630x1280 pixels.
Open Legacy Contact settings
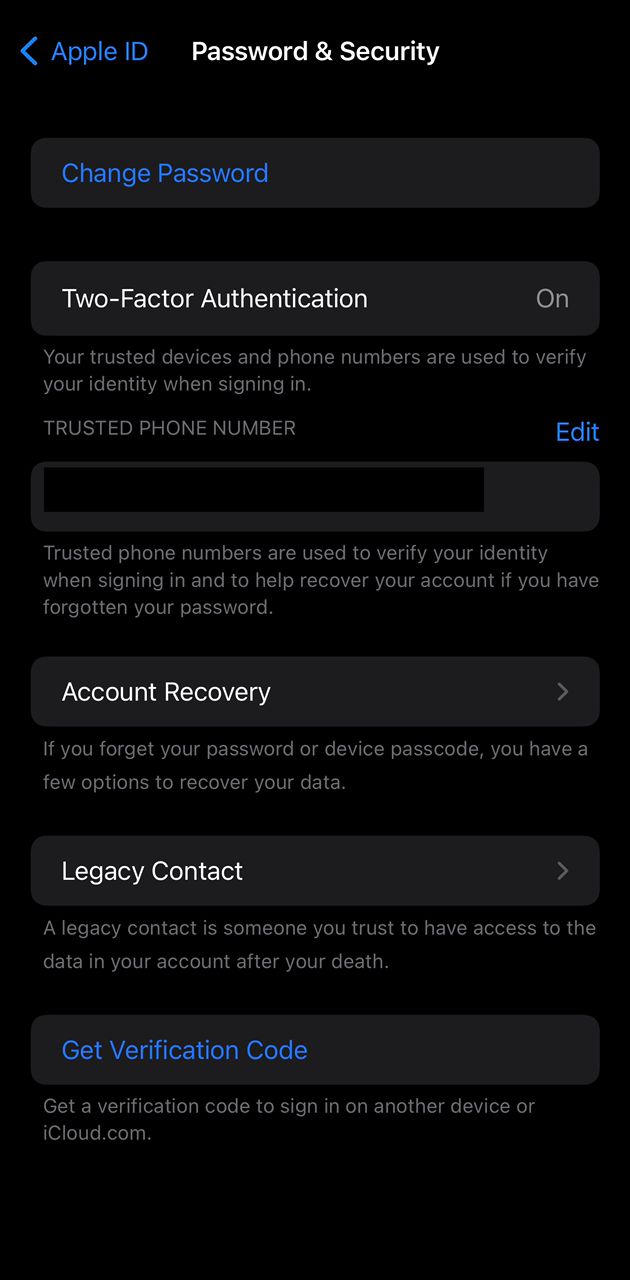point(315,871)
